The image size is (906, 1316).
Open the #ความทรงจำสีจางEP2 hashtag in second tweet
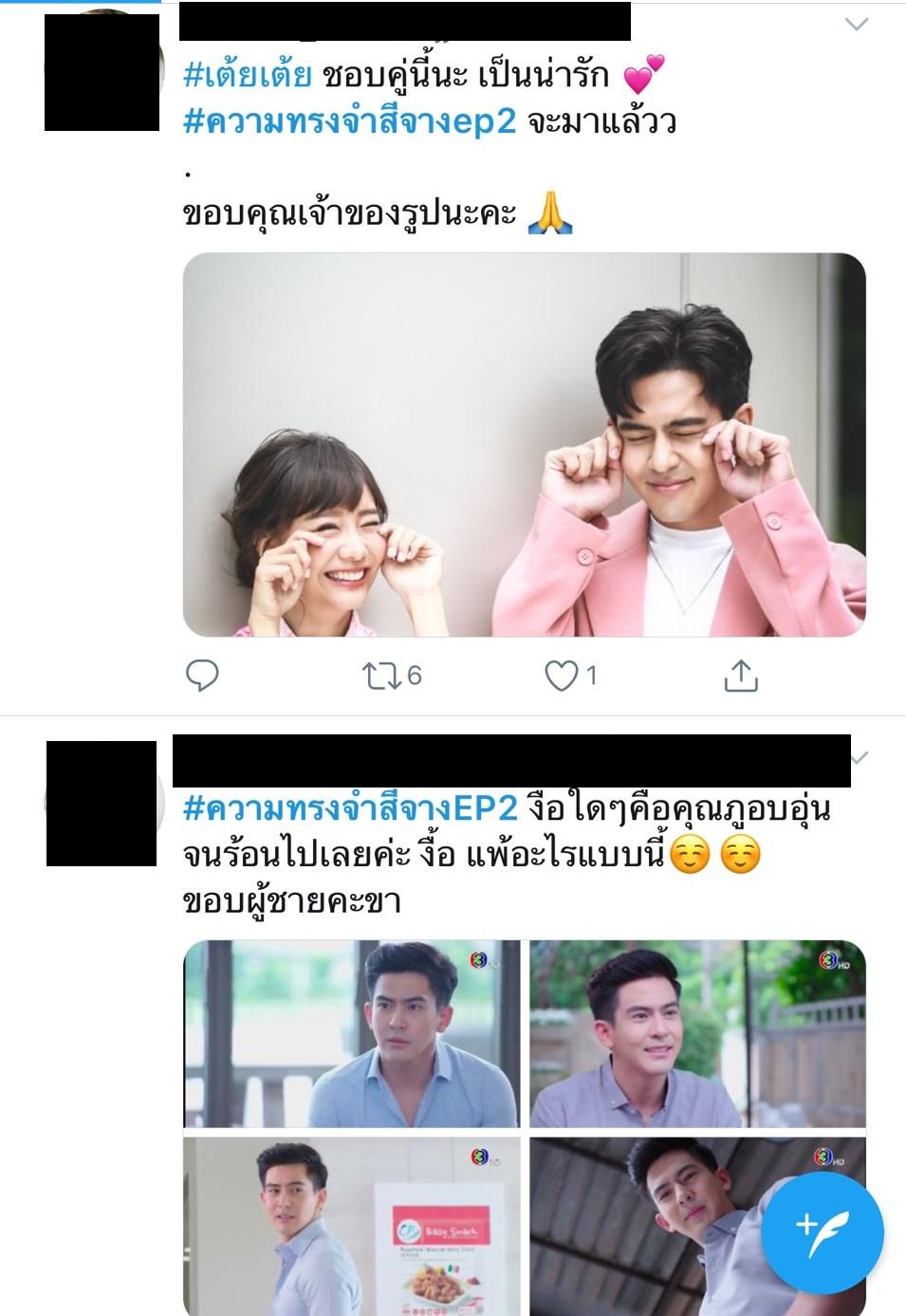(349, 808)
